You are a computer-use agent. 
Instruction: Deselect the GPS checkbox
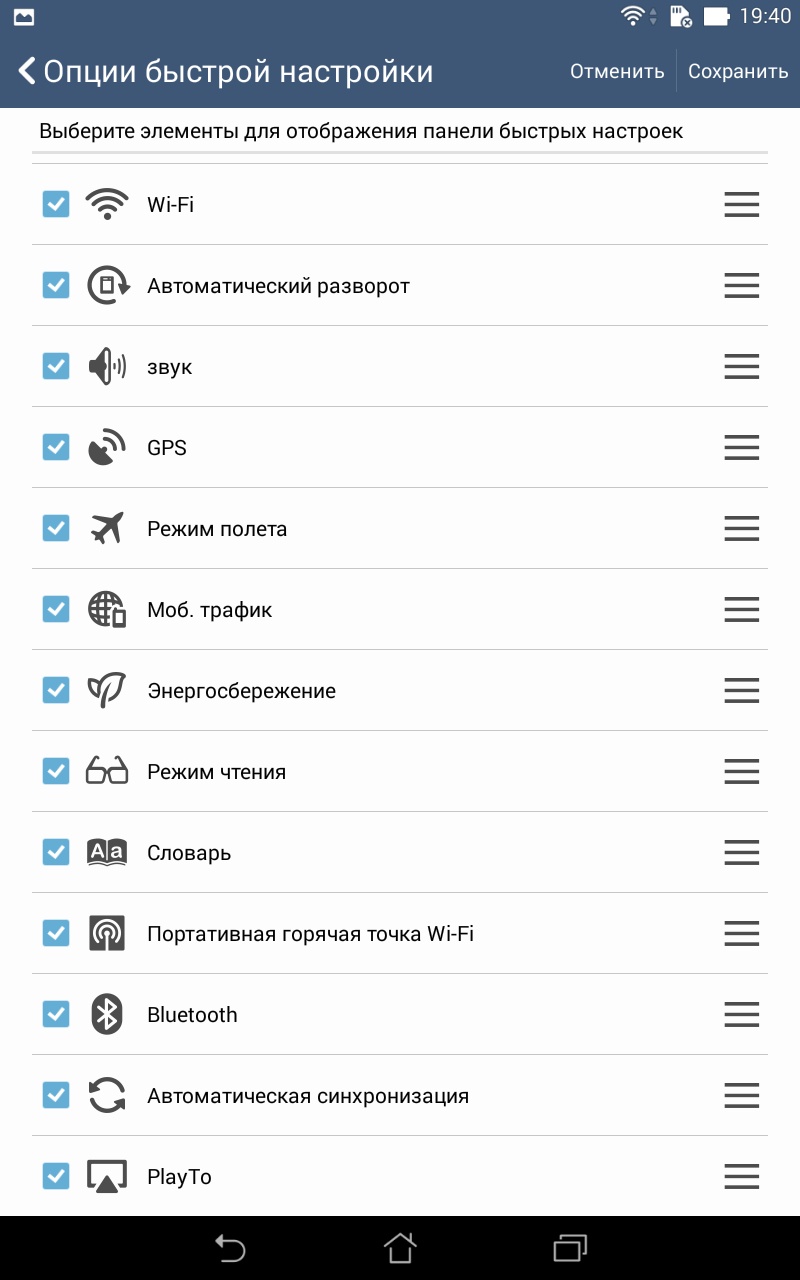point(56,447)
